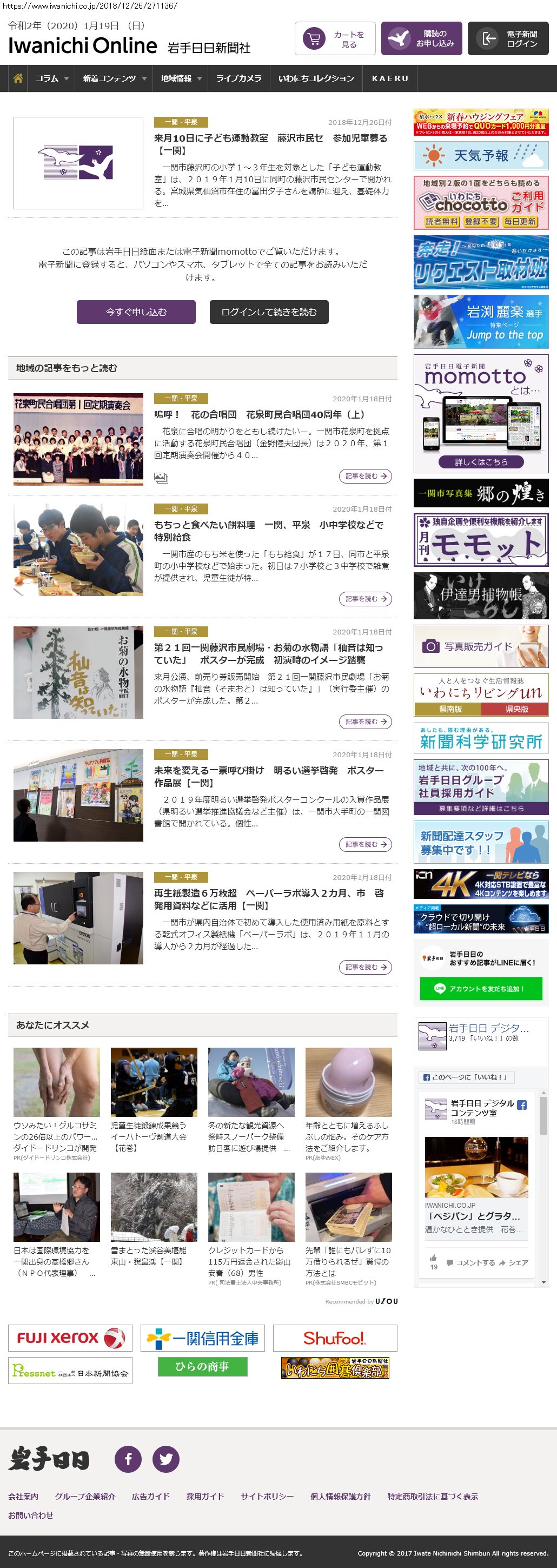557x1568 pixels.
Task: Open the お問い合わせ contact link
Action: click(x=30, y=1515)
